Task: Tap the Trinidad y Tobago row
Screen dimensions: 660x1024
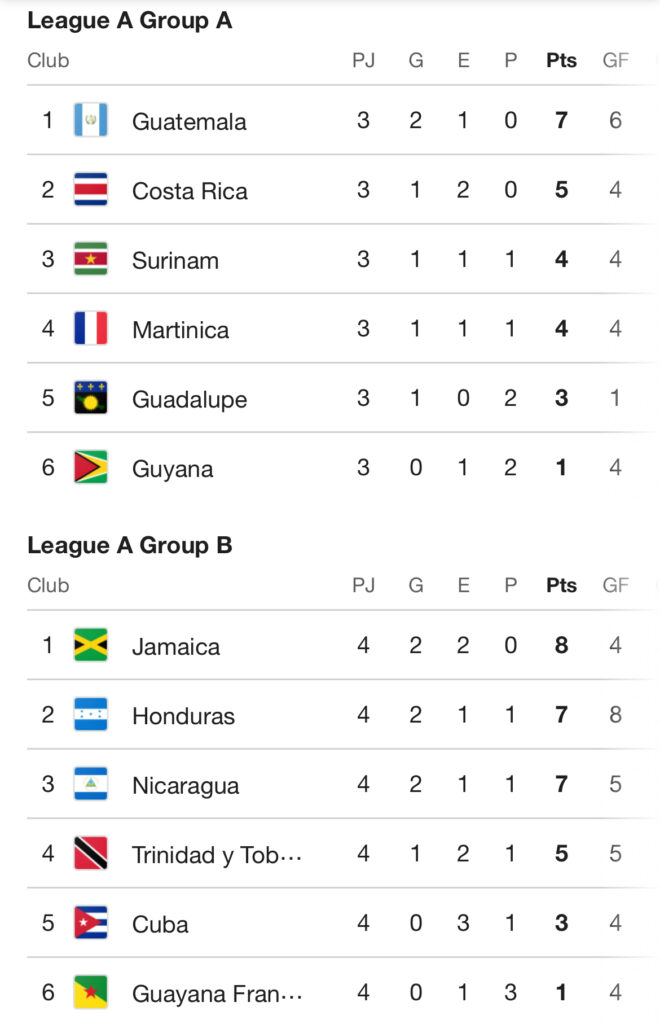Action: pos(216,855)
